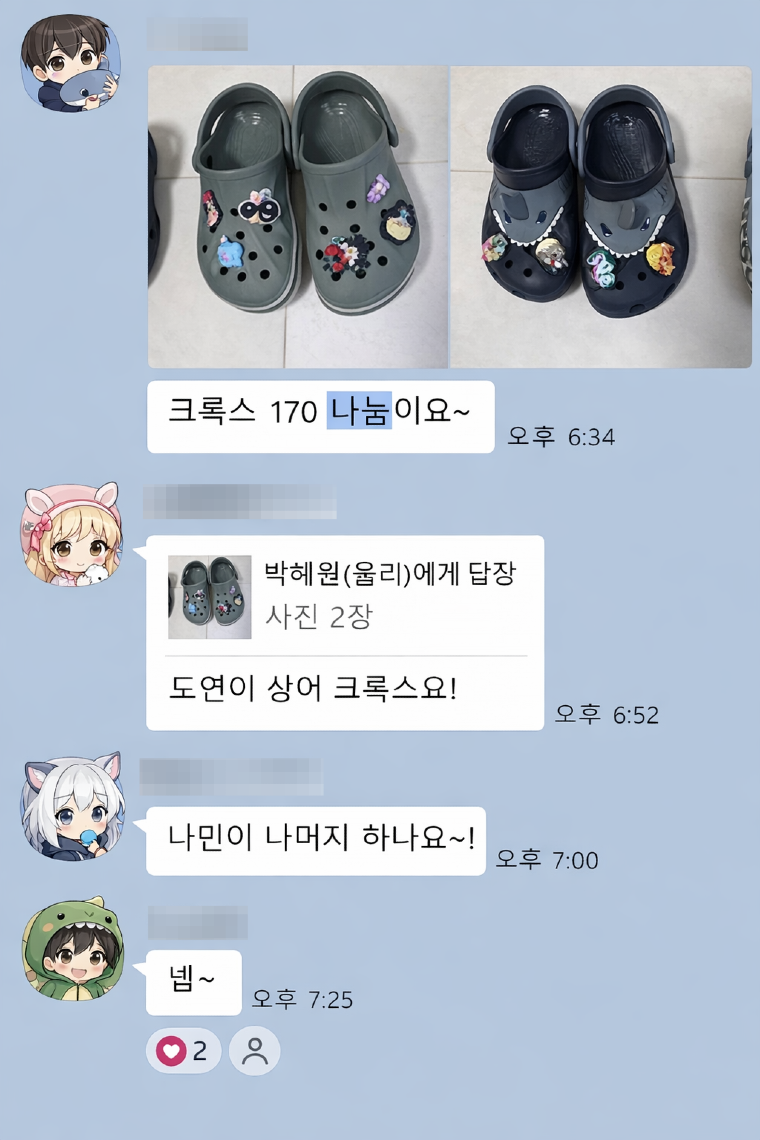The width and height of the screenshot is (760, 1140).
Task: Add a reaction via the person icon
Action: coord(255,1051)
